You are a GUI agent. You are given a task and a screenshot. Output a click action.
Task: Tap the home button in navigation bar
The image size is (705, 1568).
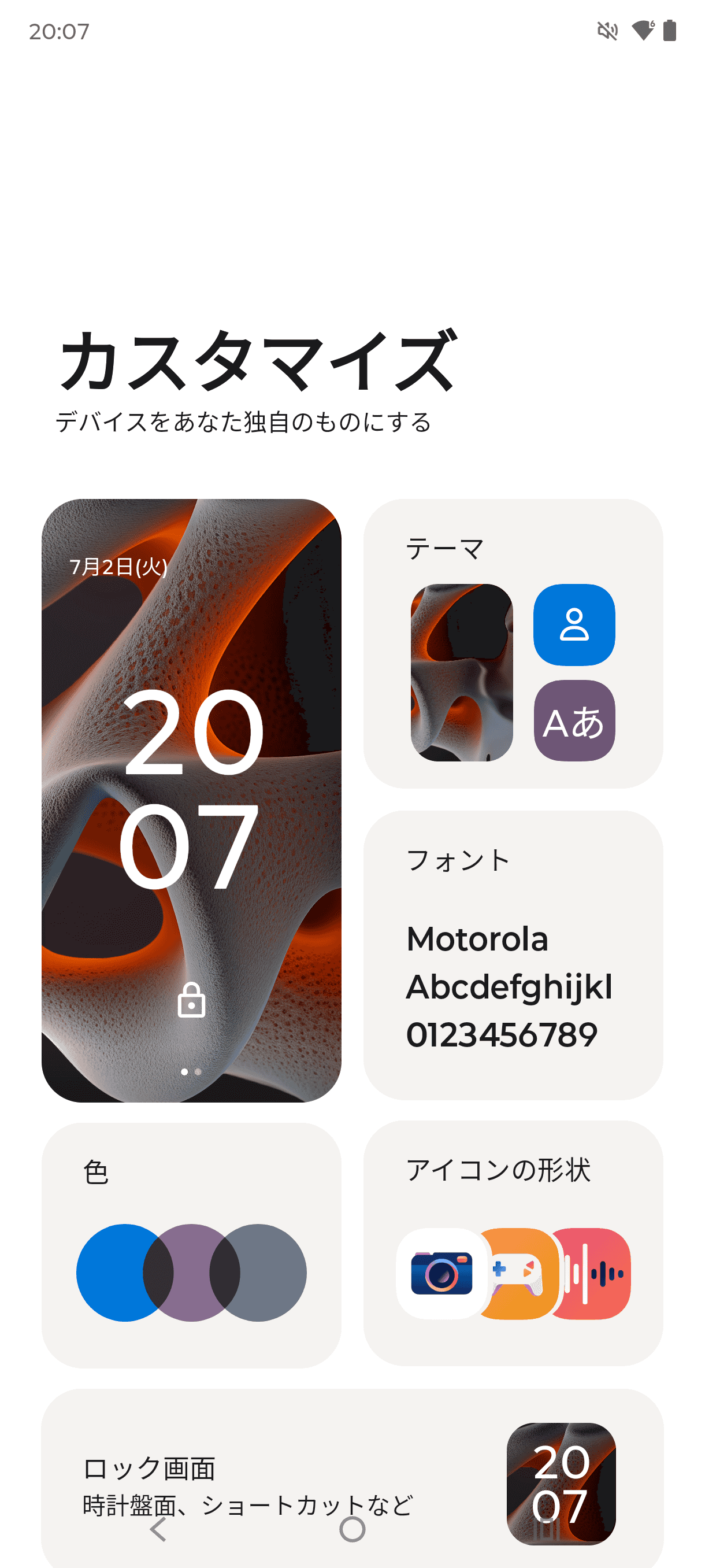(352, 1529)
